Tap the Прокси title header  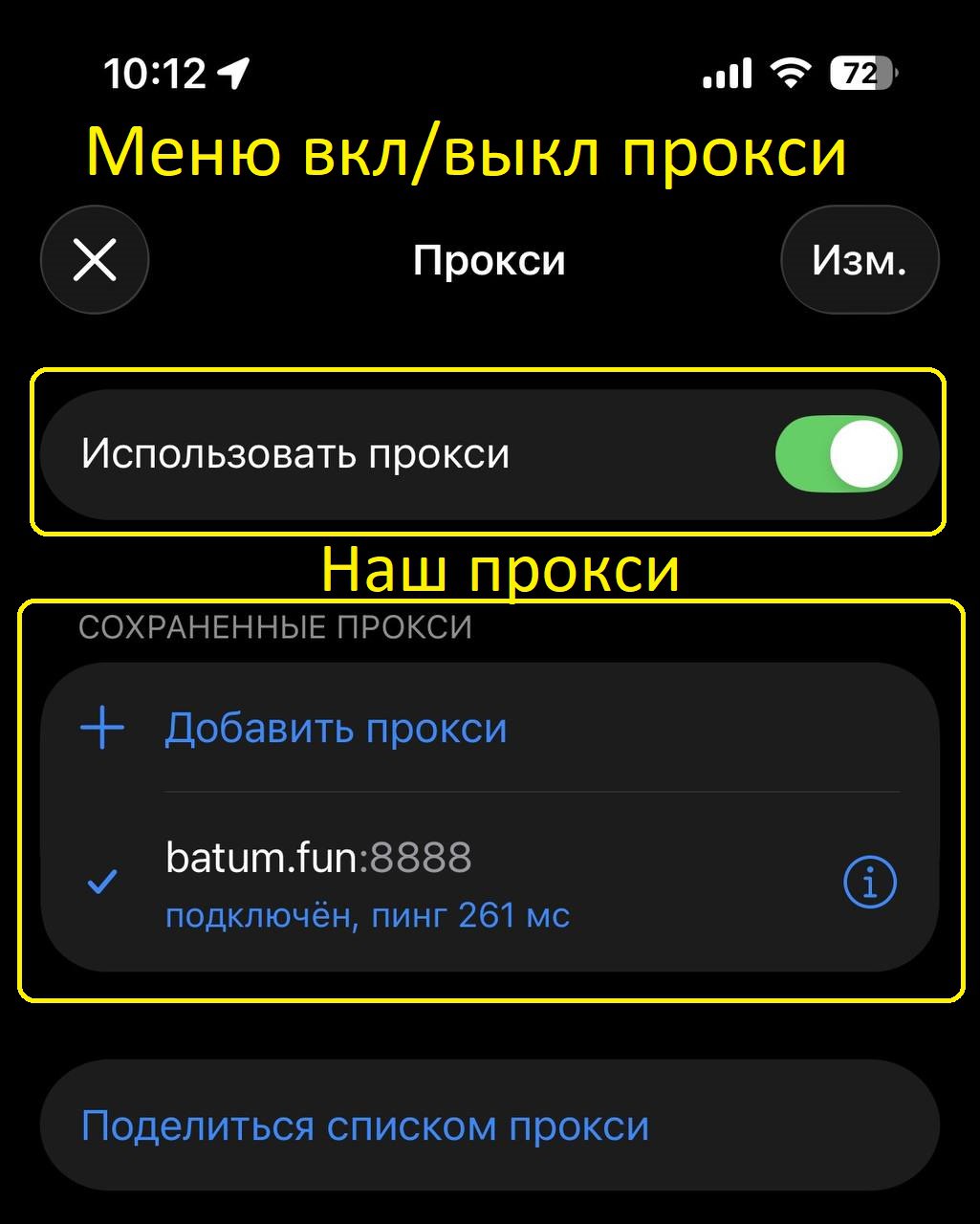pos(489,259)
